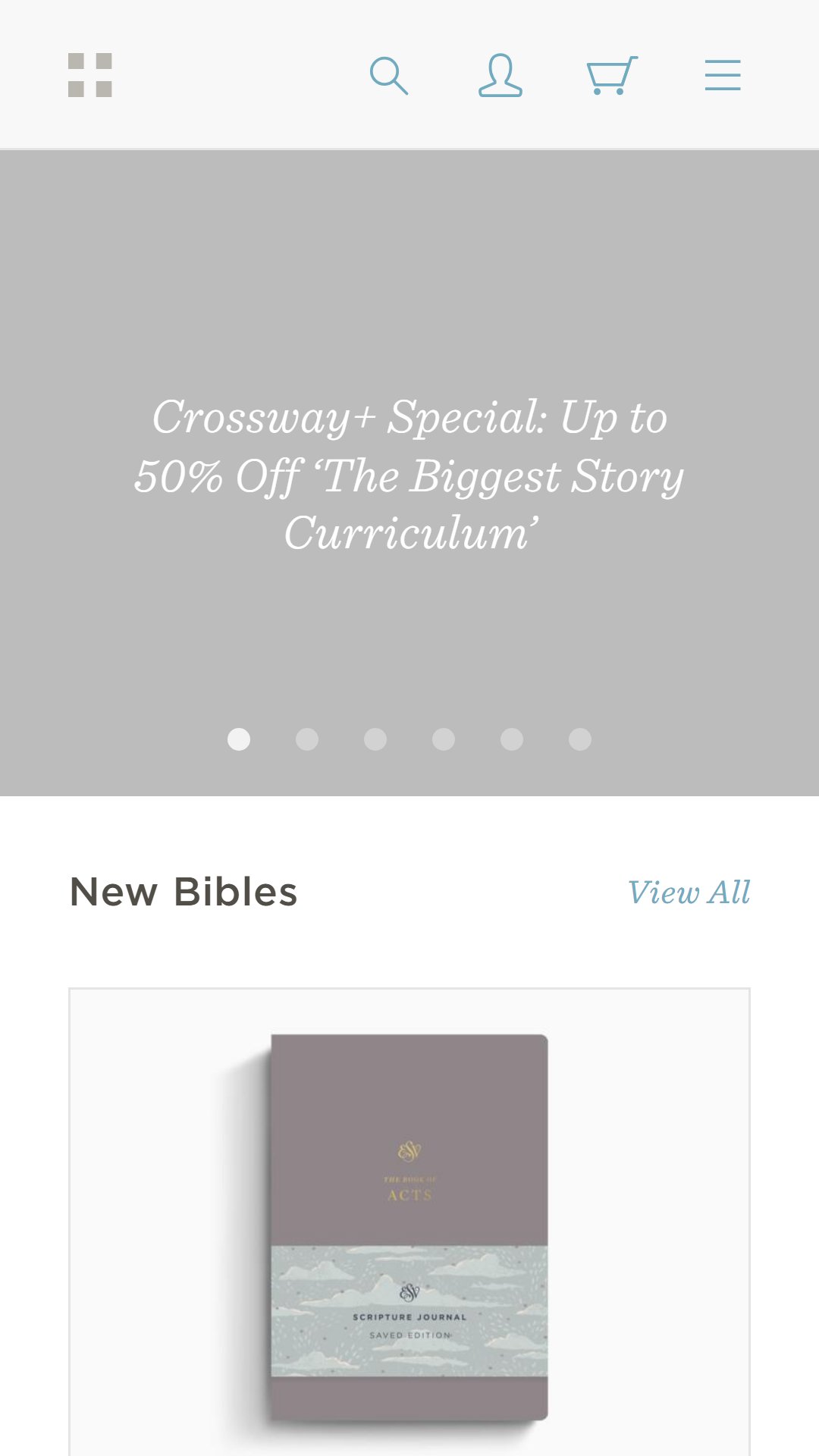The height and width of the screenshot is (1456, 819).
Task: Select the fourth carousel slide dot
Action: [x=444, y=739]
